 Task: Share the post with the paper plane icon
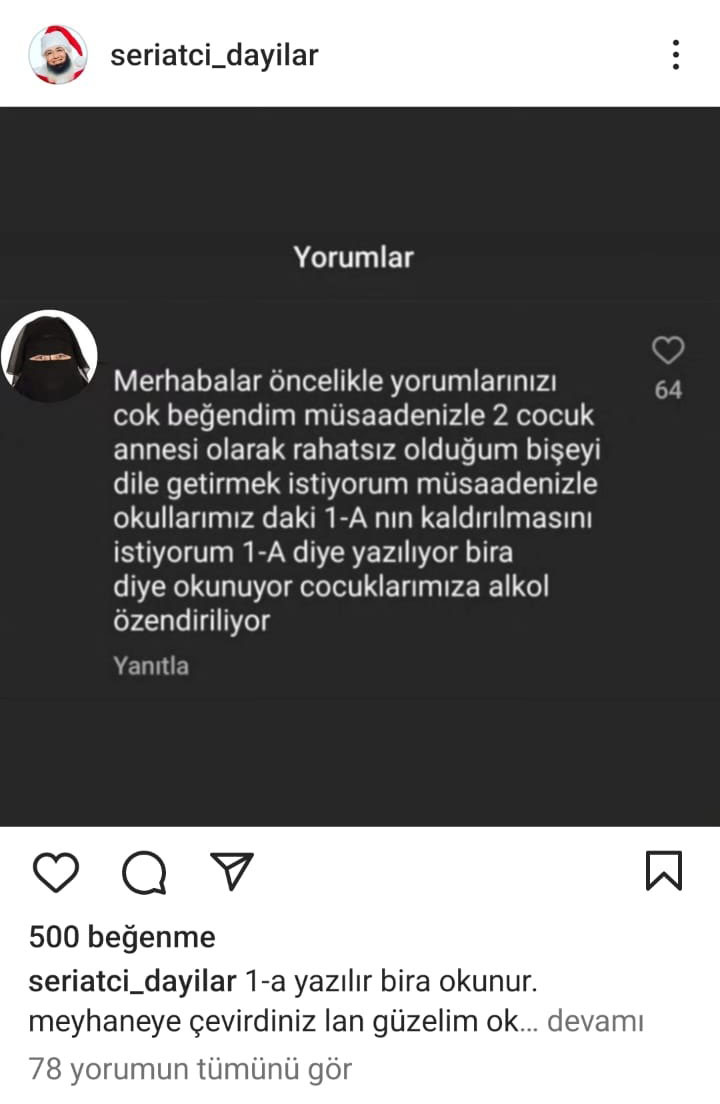(x=231, y=870)
